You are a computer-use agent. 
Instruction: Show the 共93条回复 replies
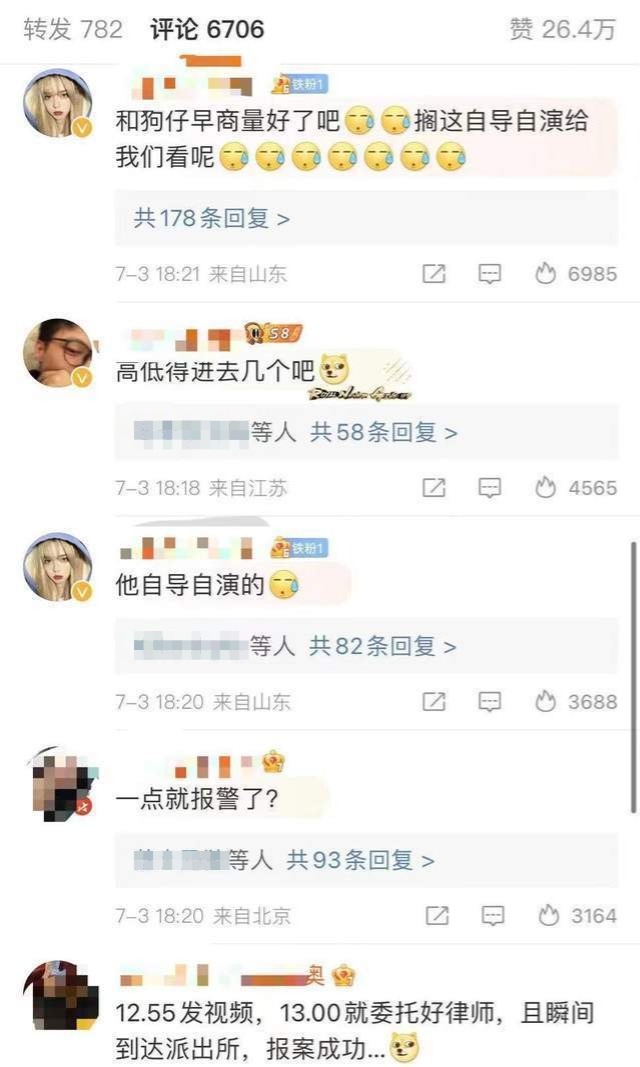(x=360, y=859)
